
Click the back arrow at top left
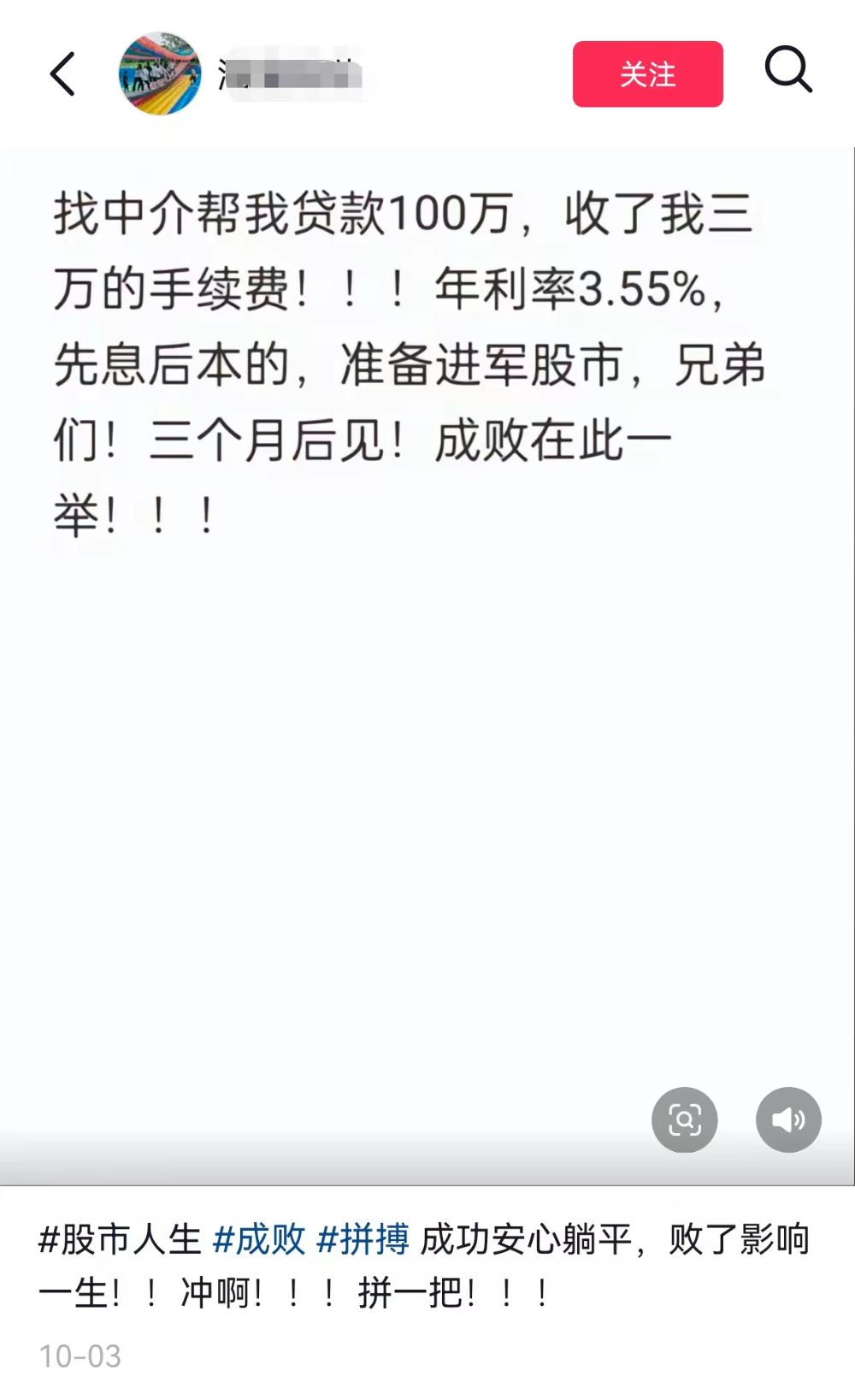point(61,74)
